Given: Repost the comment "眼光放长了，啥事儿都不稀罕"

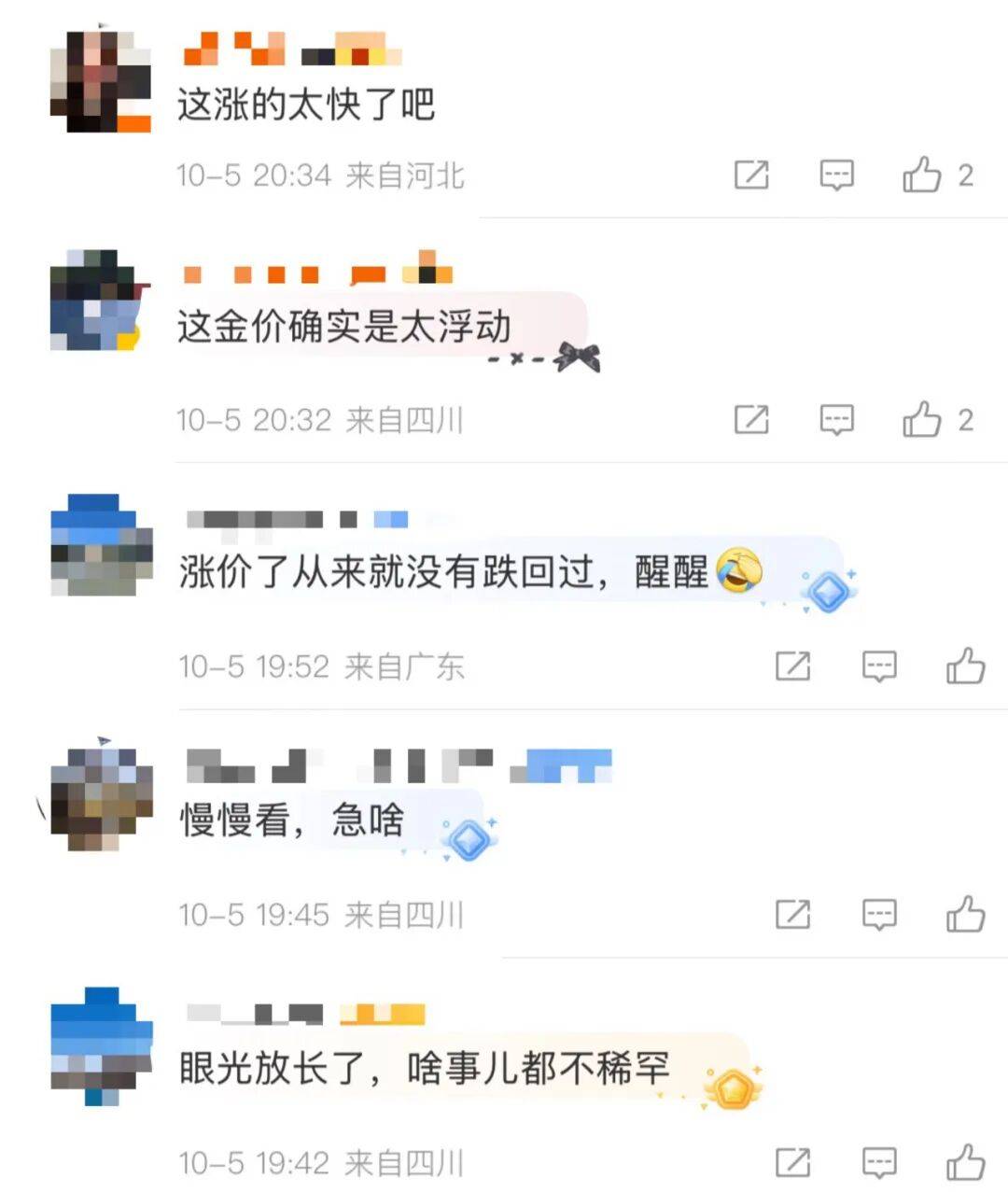Looking at the screenshot, I should (793, 1163).
